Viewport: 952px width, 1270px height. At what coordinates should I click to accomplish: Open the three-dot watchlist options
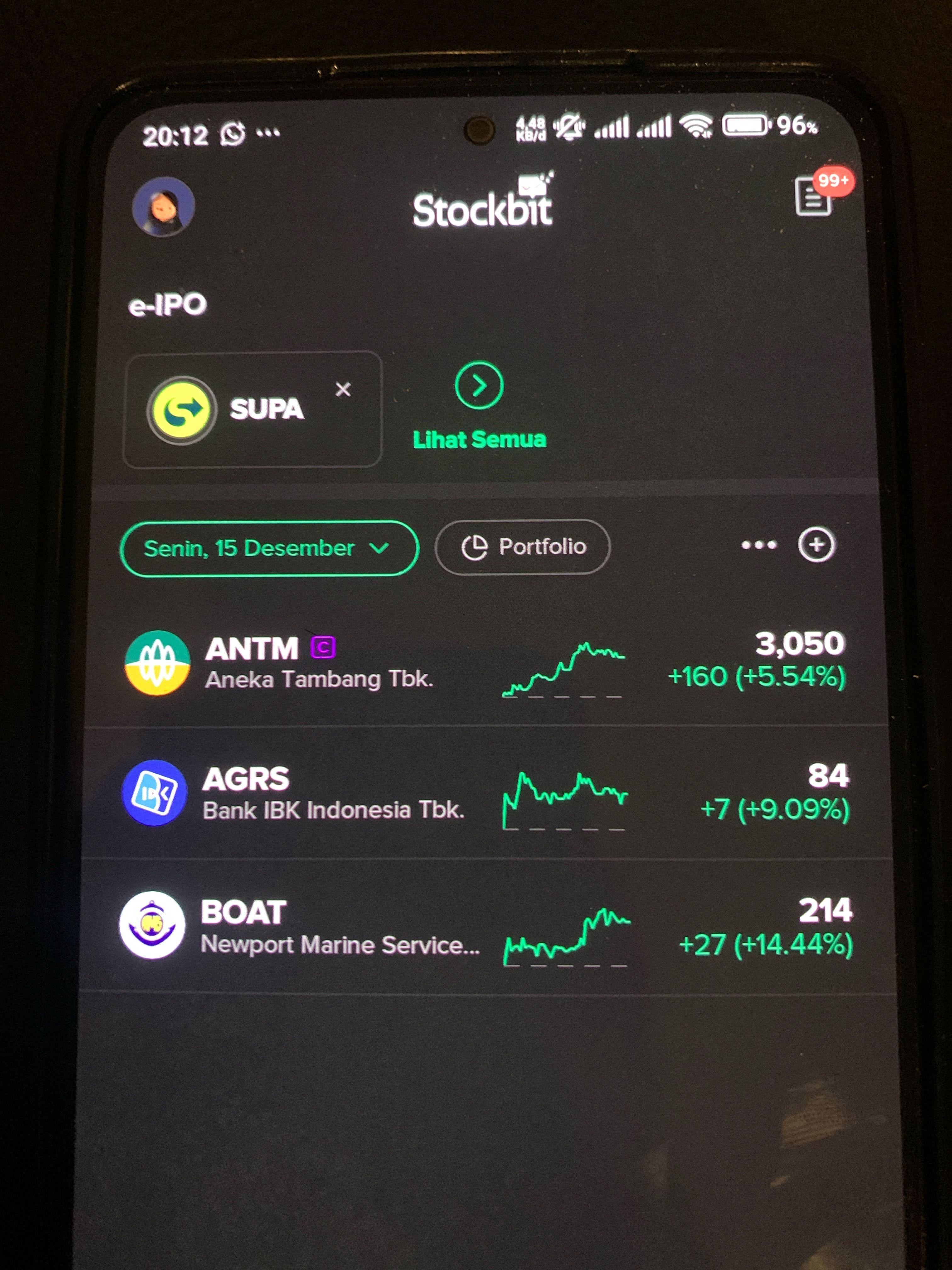pyautogui.click(x=759, y=545)
